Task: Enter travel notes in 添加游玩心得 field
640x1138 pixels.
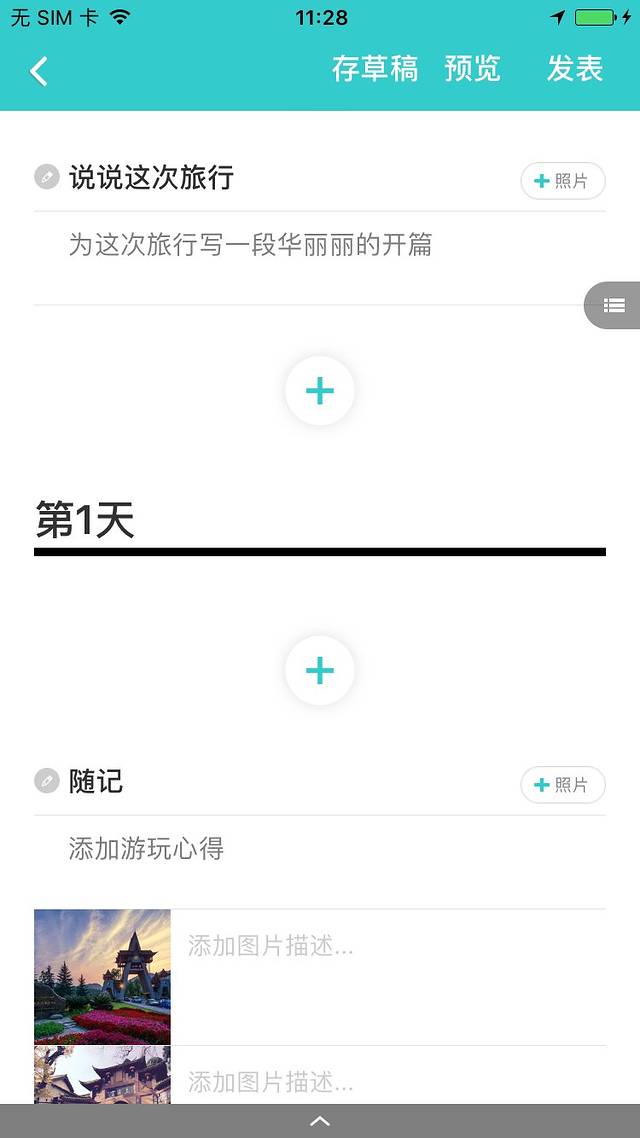Action: (146, 849)
